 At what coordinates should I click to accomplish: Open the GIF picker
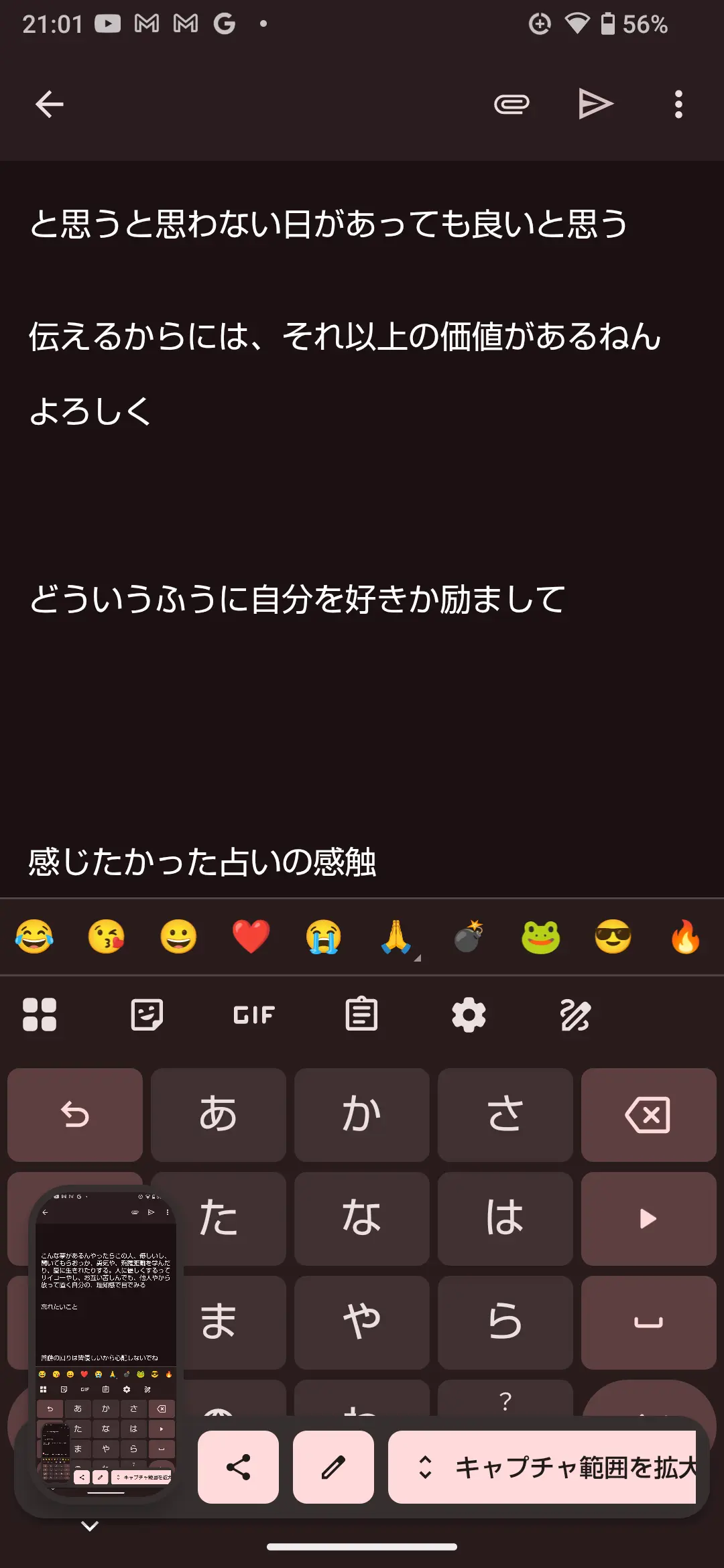(x=254, y=1015)
